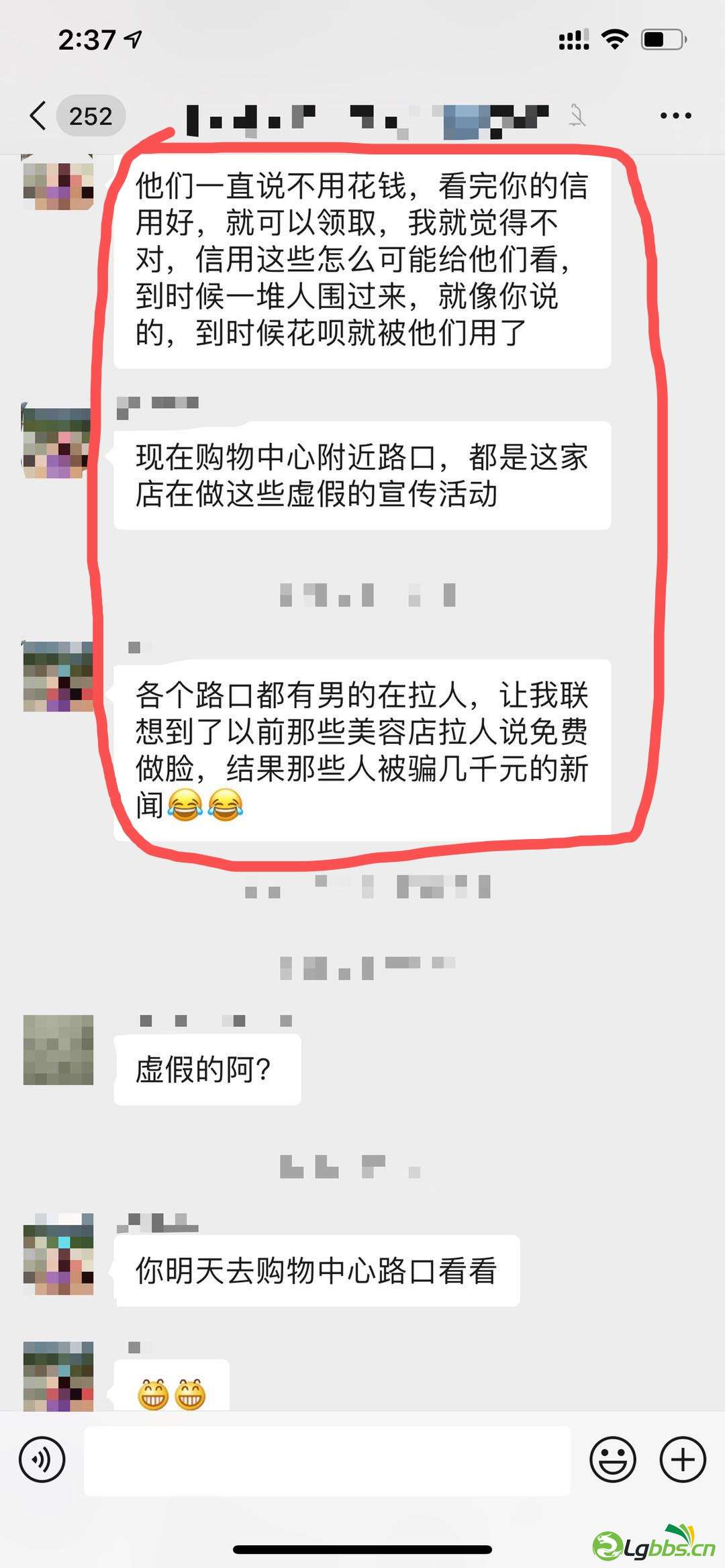Open avatar beside 你明天去购物中心路口看看 message
This screenshot has height=1568, width=725.
point(58,1253)
